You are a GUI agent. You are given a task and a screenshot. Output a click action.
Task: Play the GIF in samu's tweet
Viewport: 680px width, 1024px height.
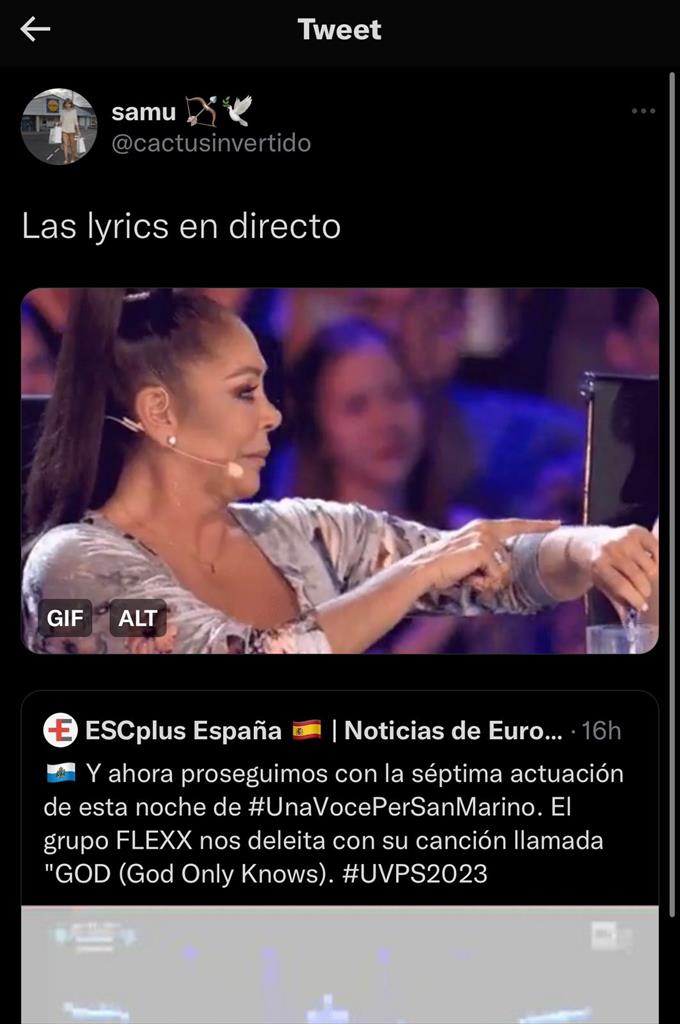pyautogui.click(x=340, y=470)
